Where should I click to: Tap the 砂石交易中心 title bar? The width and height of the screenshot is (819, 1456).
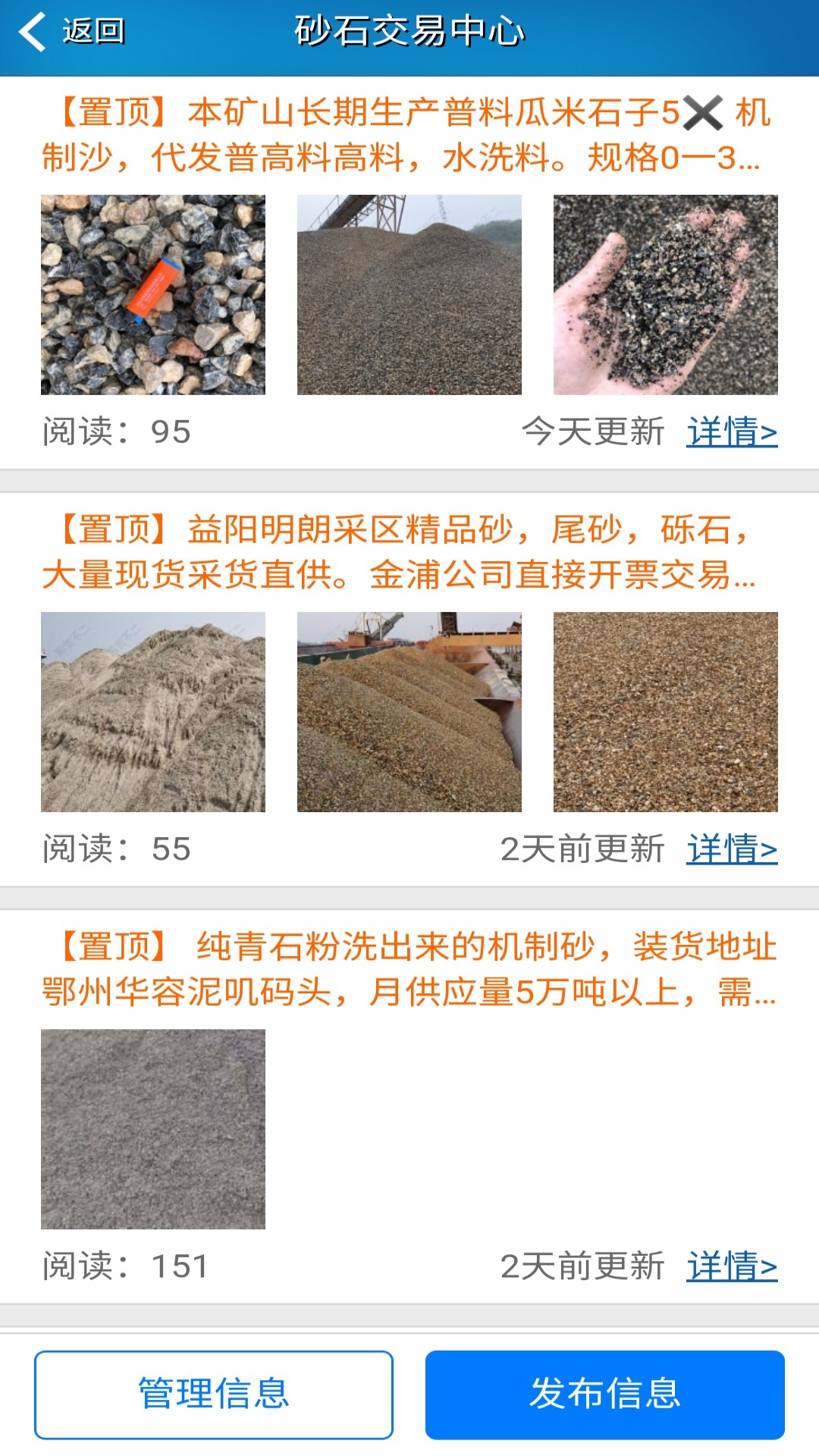click(409, 33)
